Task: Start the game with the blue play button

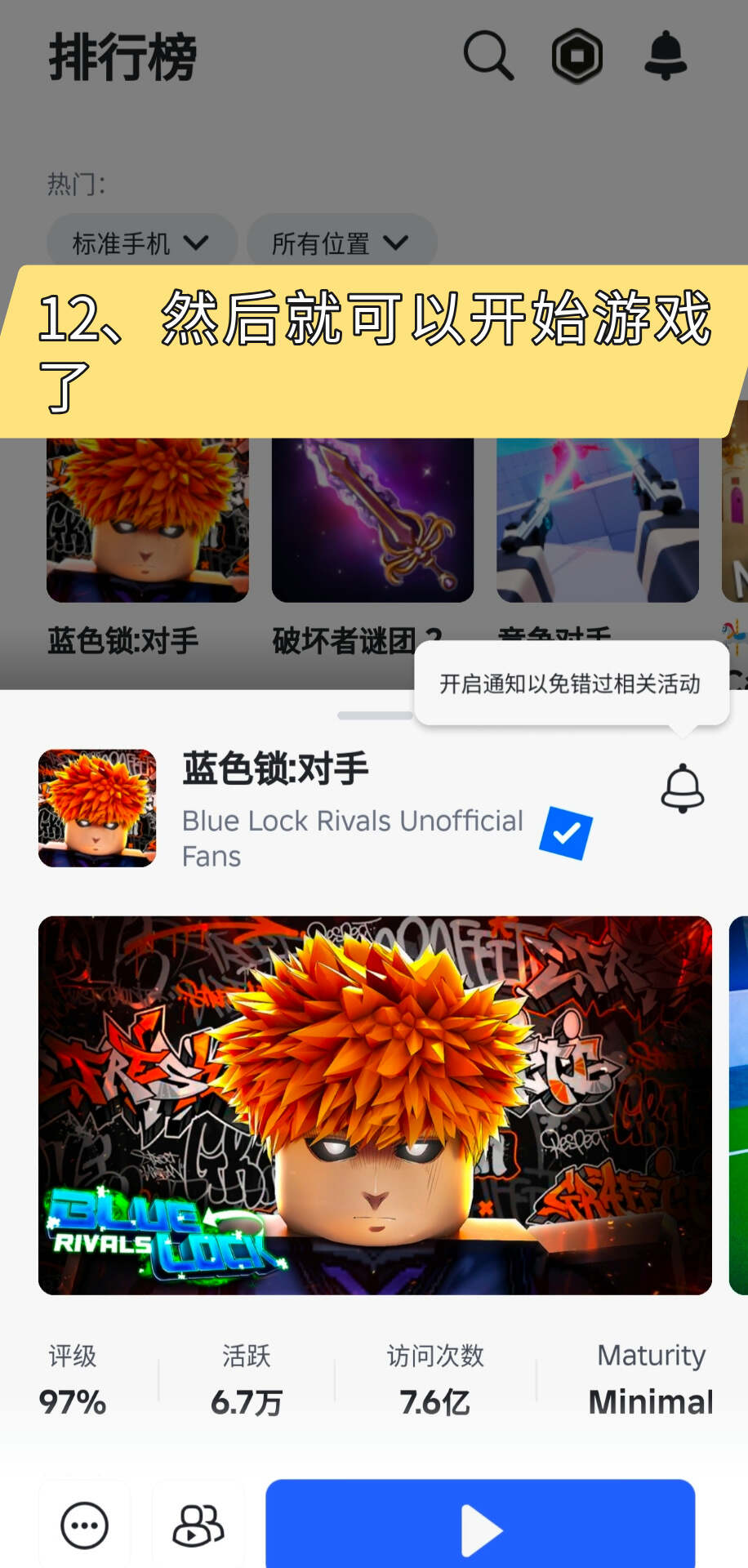Action: [x=480, y=1526]
